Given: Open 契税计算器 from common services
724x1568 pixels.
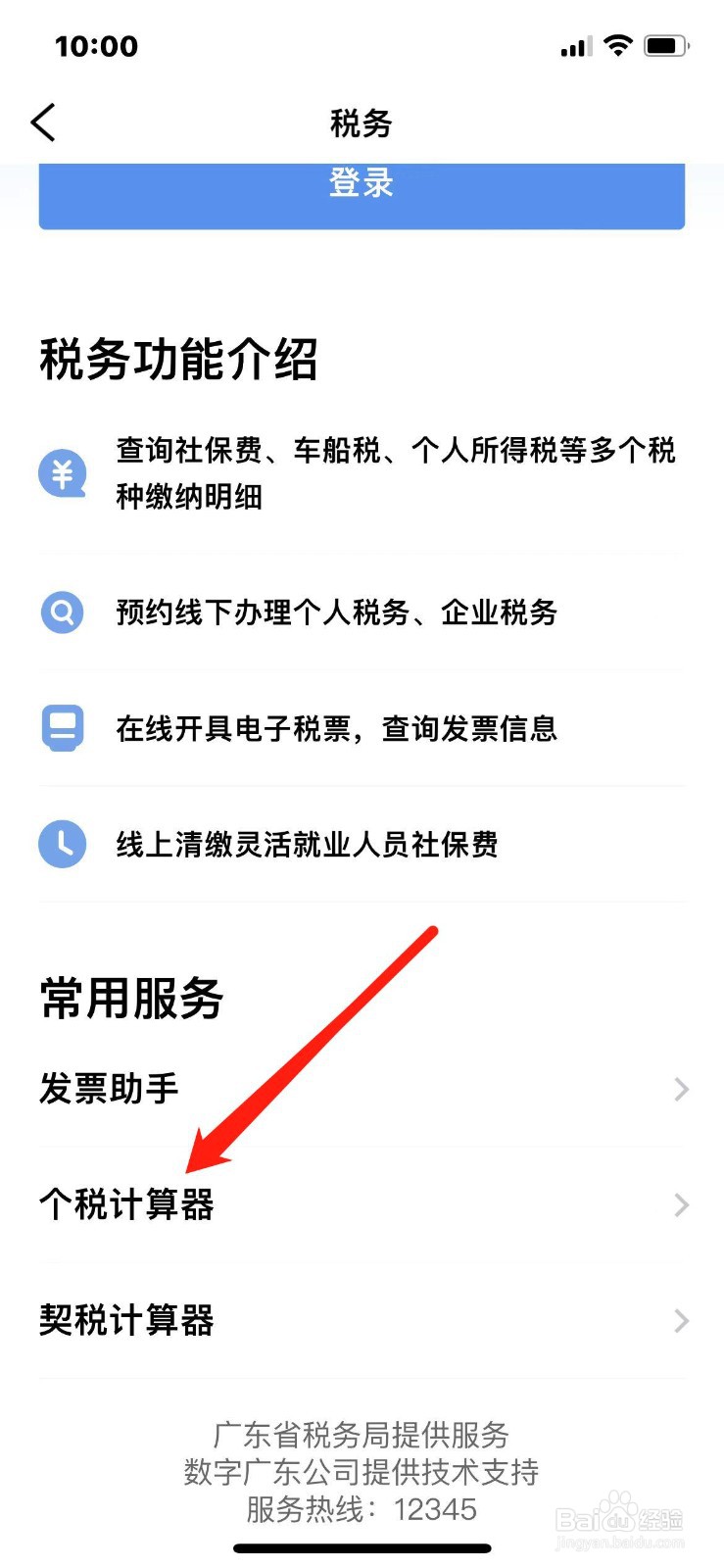Looking at the screenshot, I should (125, 1321).
